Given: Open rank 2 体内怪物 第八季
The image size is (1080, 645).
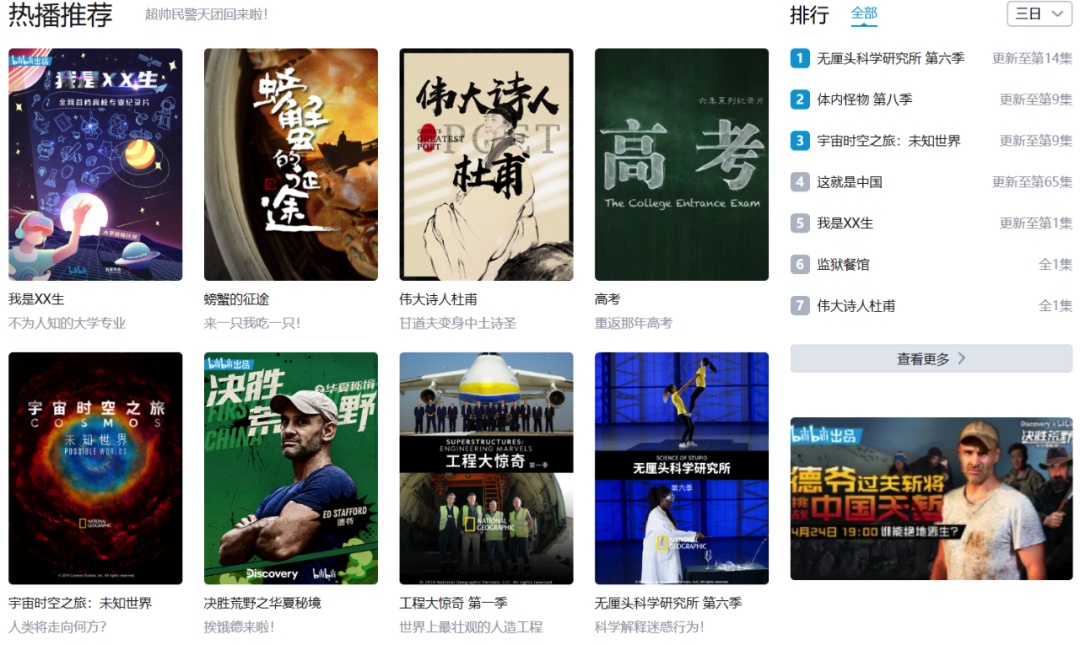Looking at the screenshot, I should [x=864, y=100].
